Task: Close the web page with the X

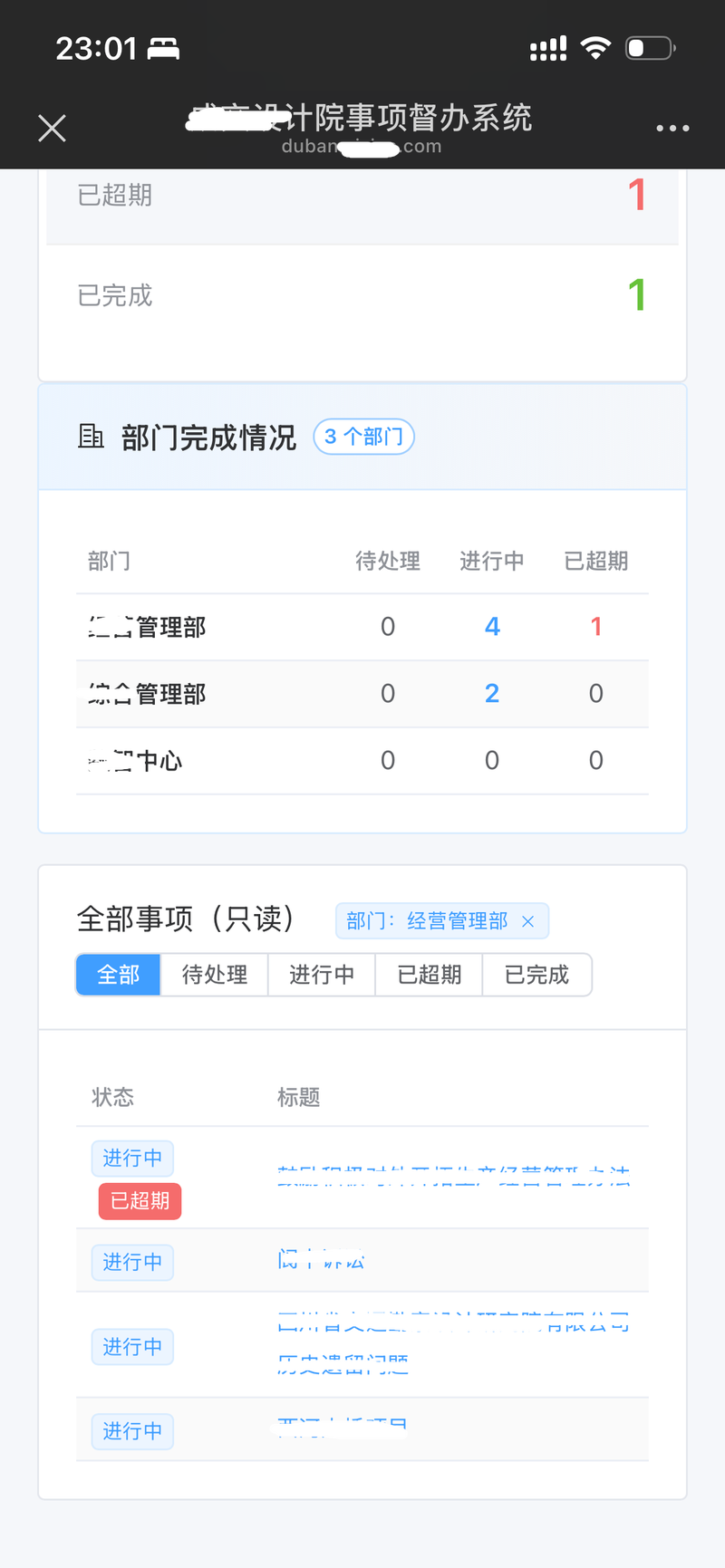Action: [x=52, y=129]
